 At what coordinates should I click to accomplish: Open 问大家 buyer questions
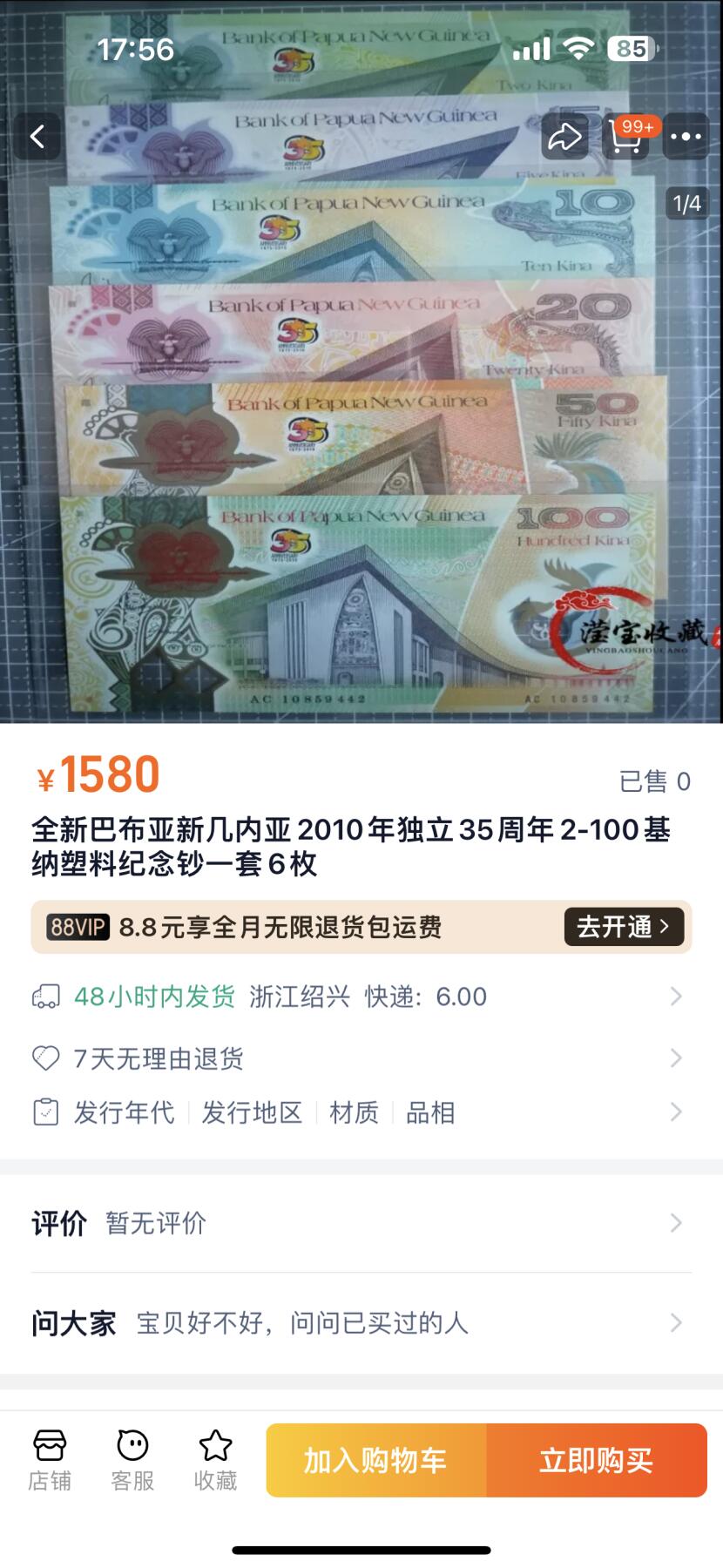361,1323
